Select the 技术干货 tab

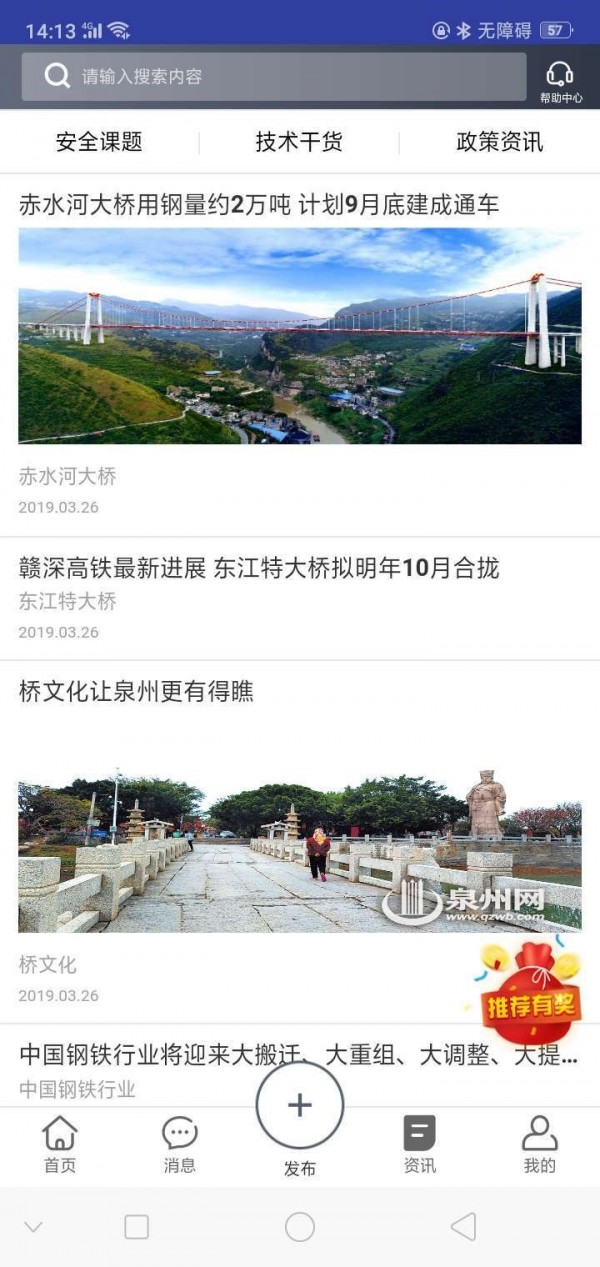tap(299, 142)
